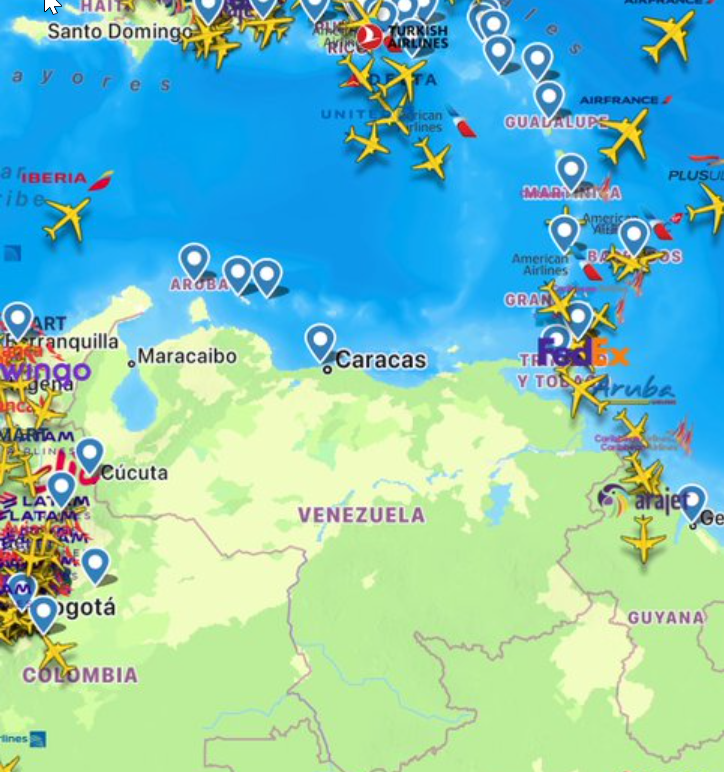Open the airport pin next to Cúcuta

90,455
